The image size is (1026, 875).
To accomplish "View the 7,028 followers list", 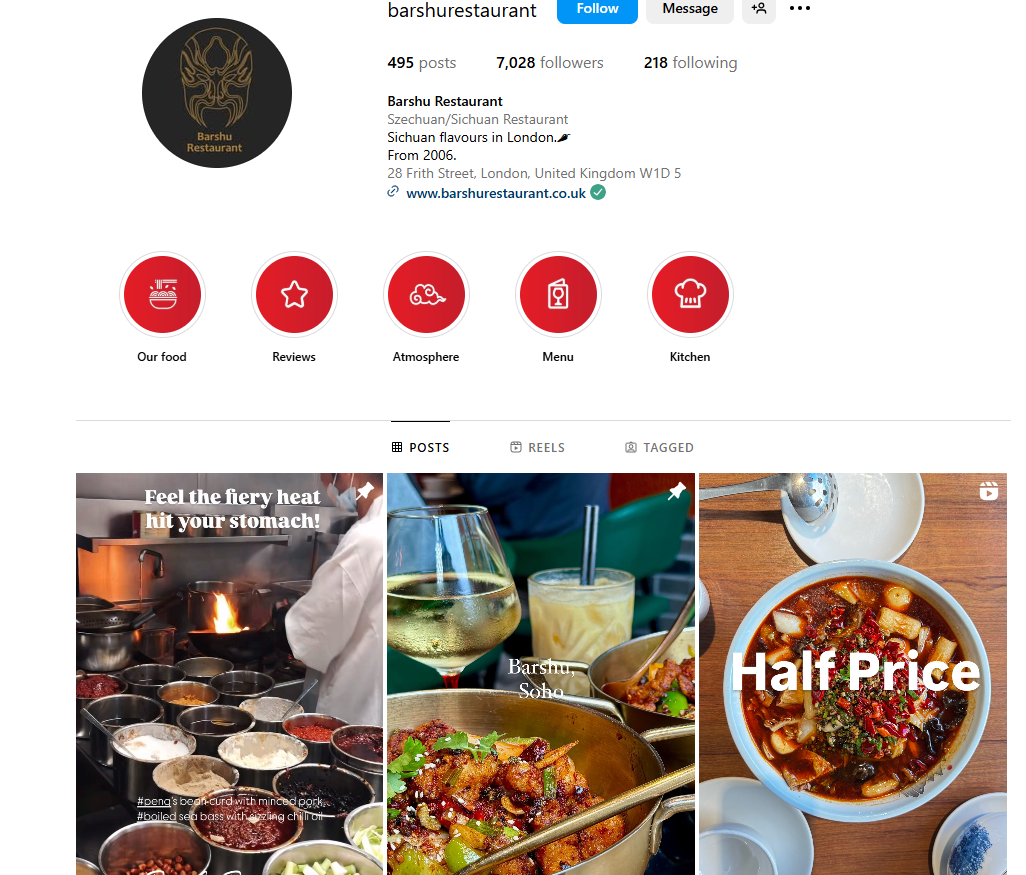I will pyautogui.click(x=549, y=63).
